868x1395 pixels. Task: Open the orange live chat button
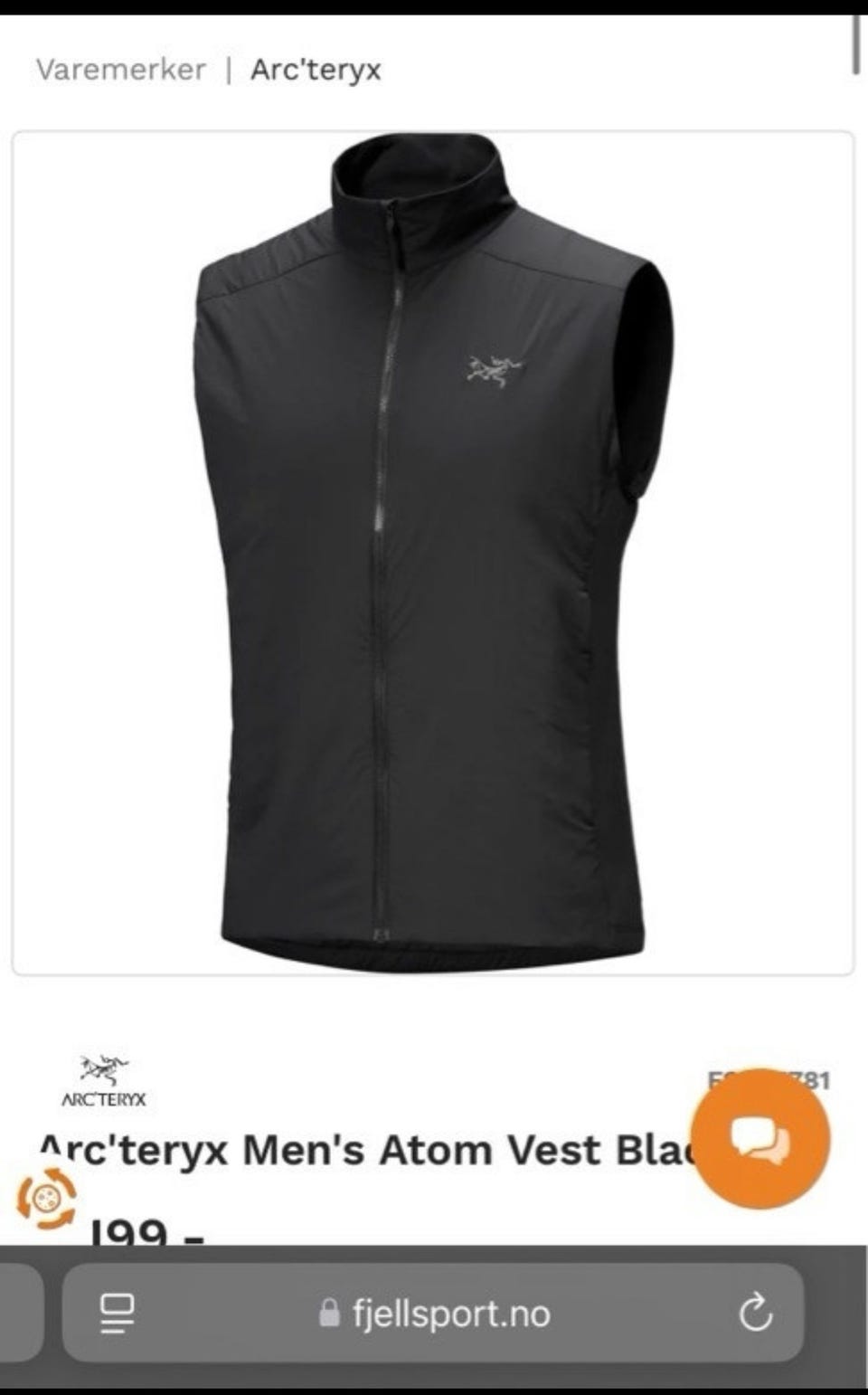pyautogui.click(x=760, y=1138)
